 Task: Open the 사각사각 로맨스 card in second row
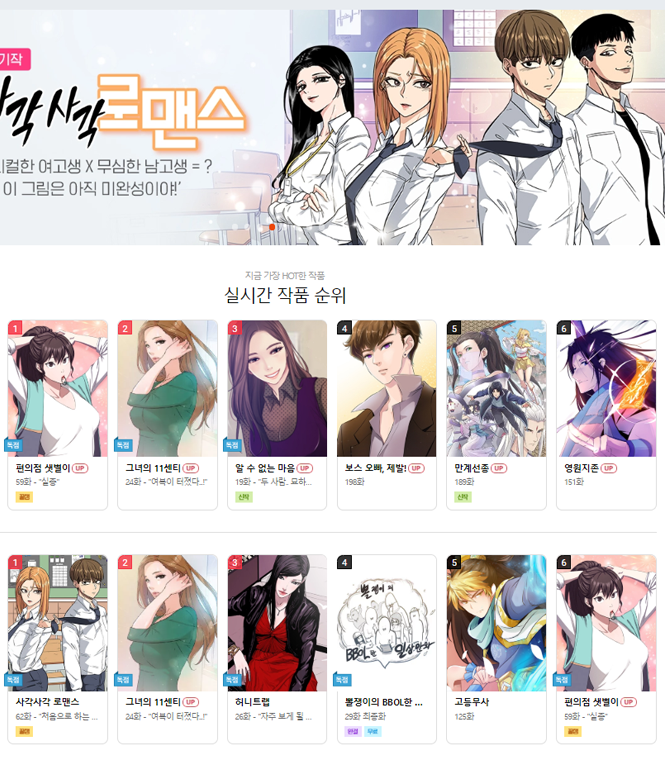pos(57,625)
